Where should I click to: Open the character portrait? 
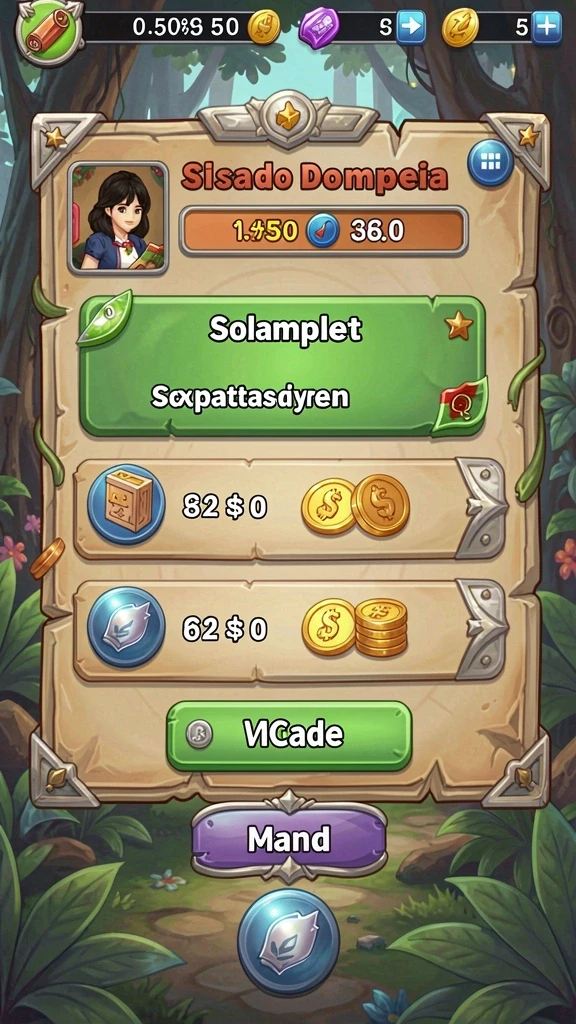pyautogui.click(x=118, y=217)
